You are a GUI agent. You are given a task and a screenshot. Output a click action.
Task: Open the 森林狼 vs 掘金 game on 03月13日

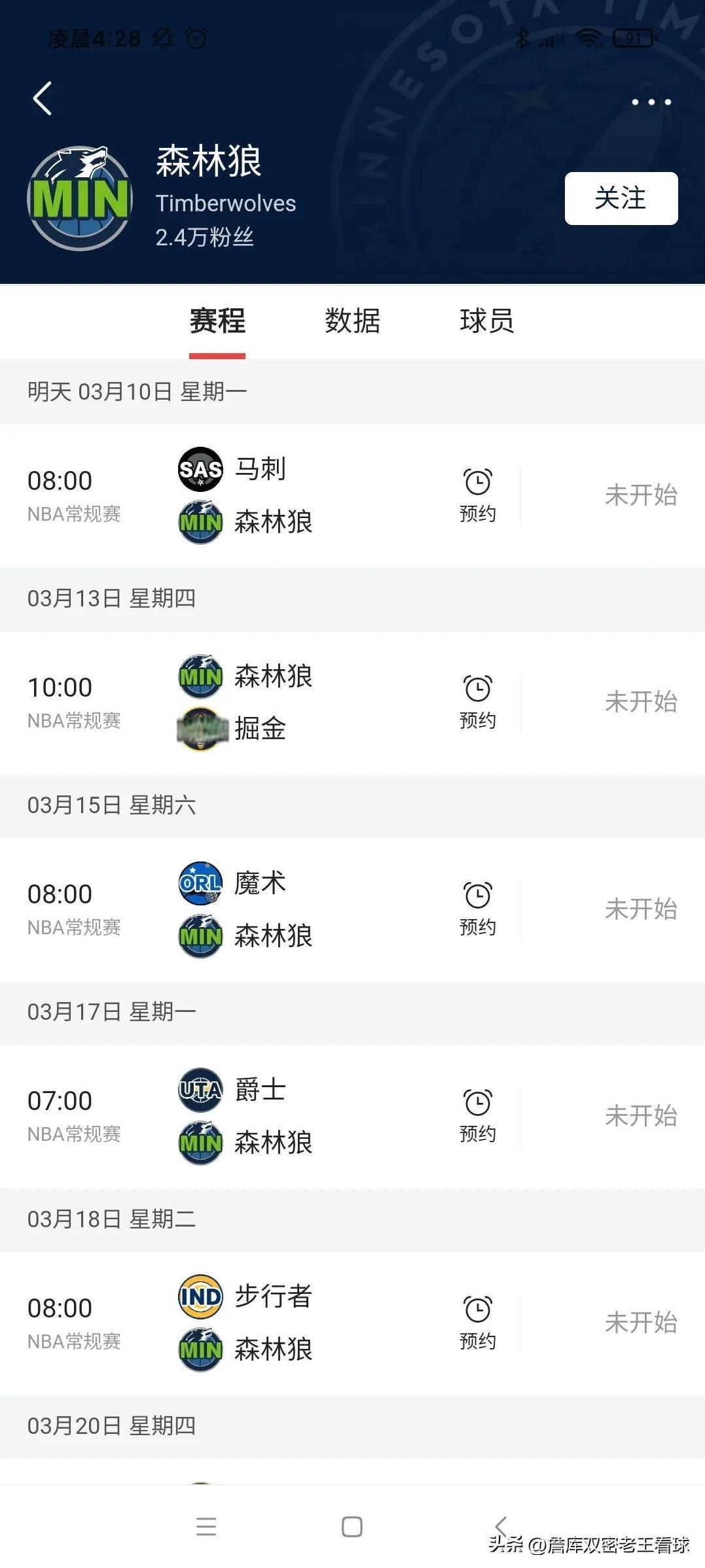point(352,702)
